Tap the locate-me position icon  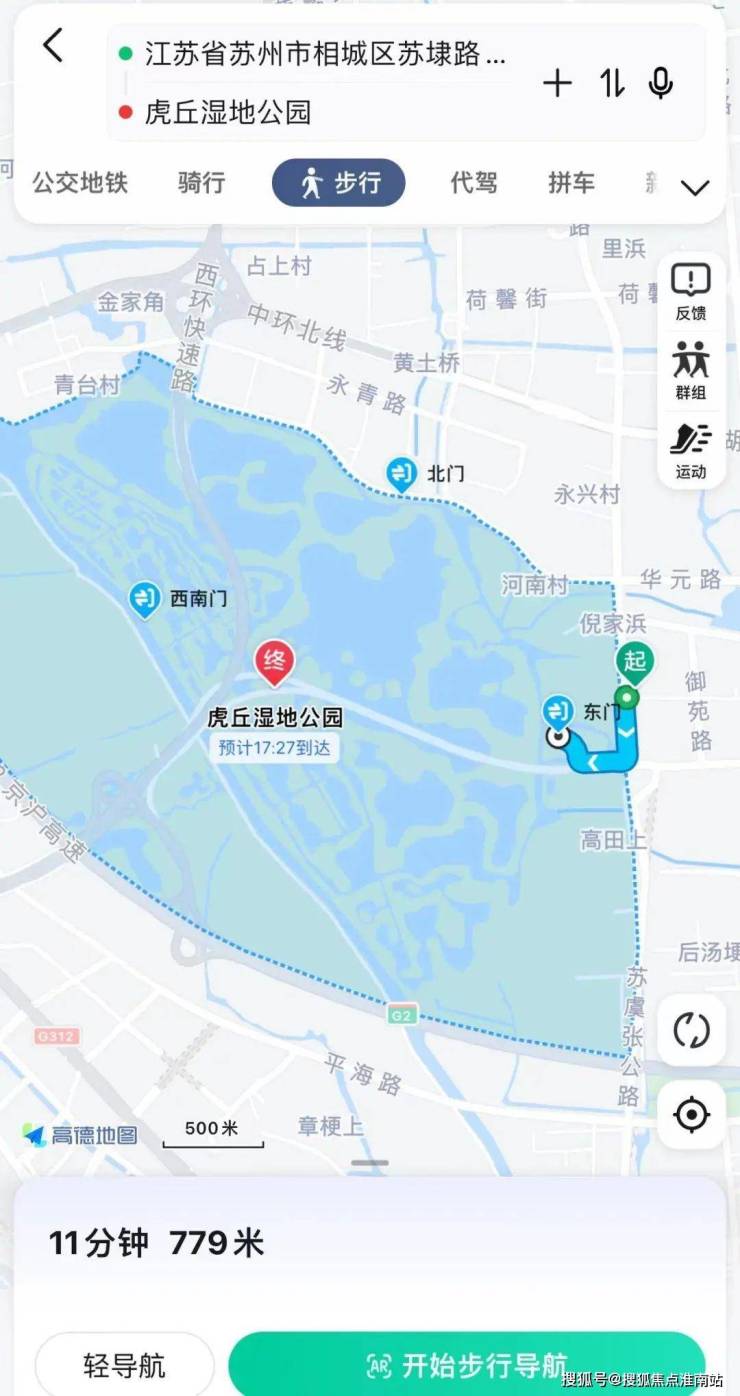690,1115
